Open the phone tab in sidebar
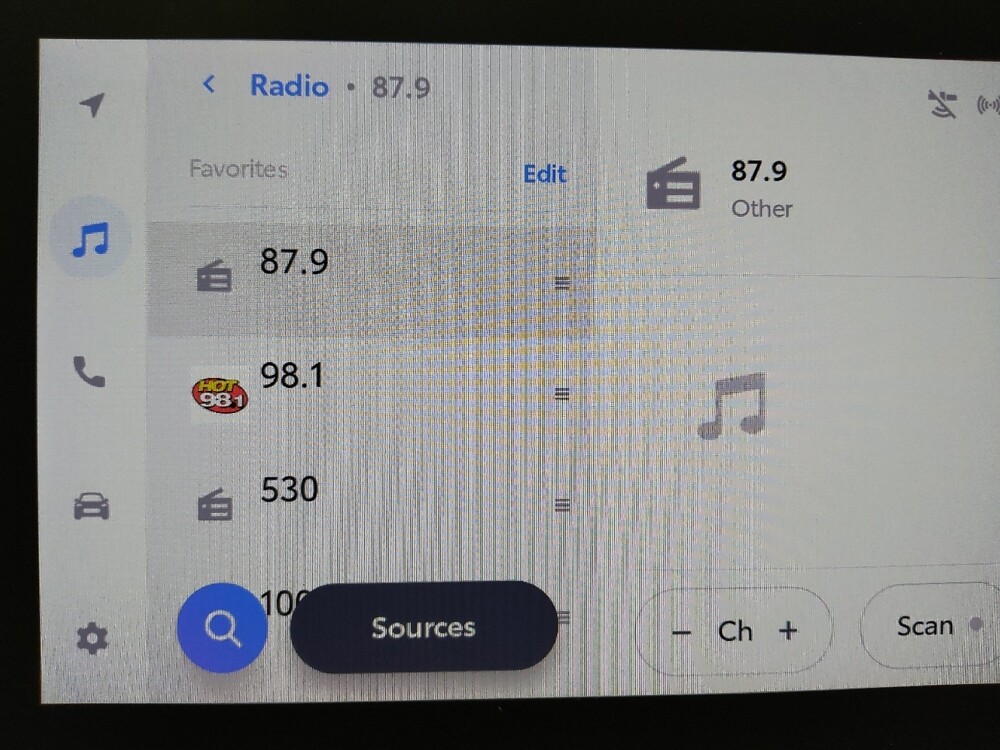The width and height of the screenshot is (1000, 750). coord(89,372)
